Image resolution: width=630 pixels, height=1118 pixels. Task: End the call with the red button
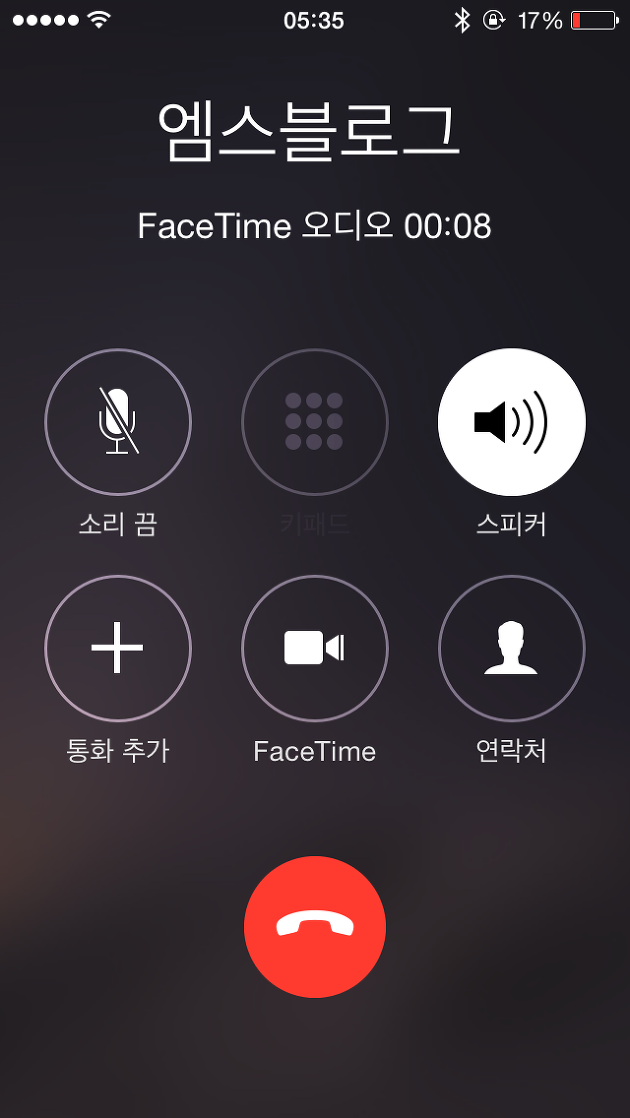pos(314,926)
